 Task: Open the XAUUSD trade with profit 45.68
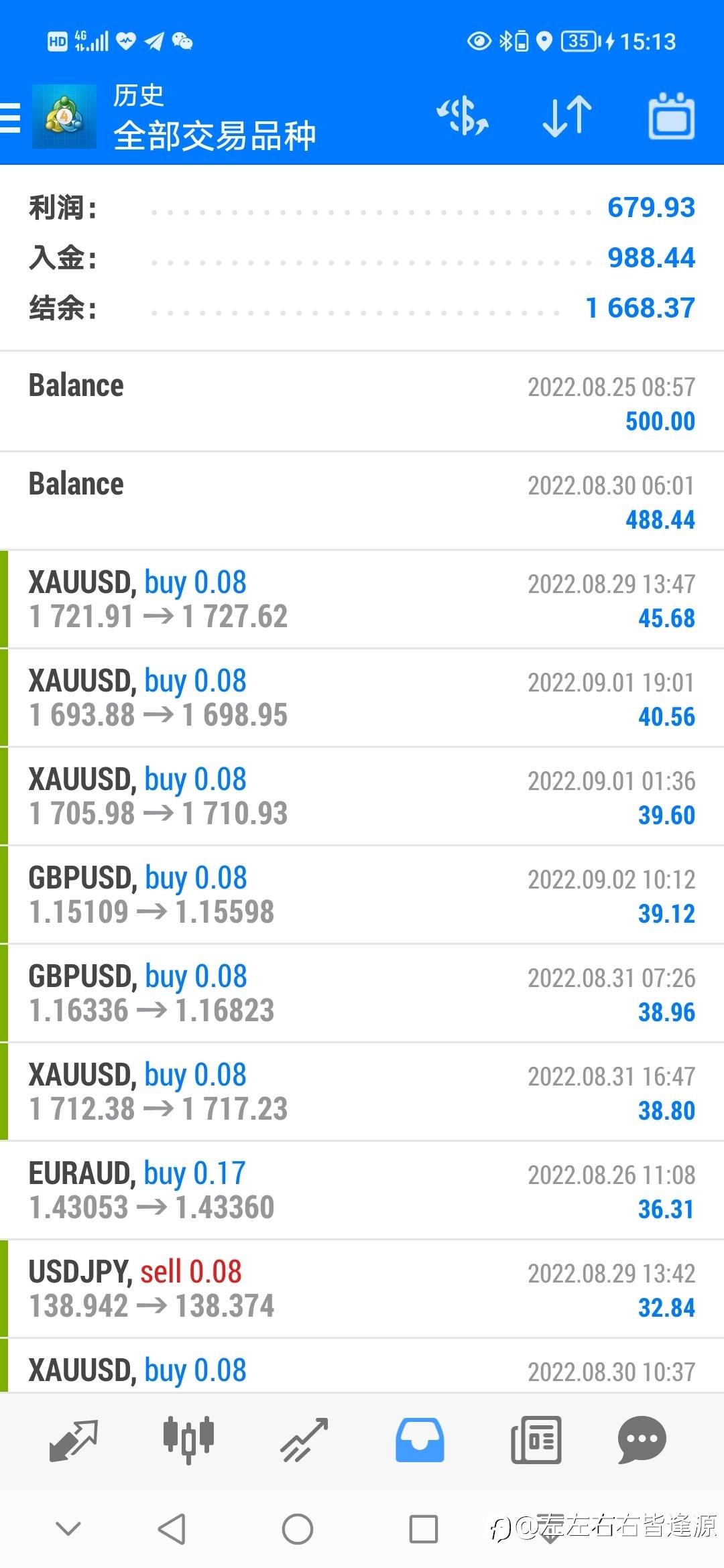(362, 600)
